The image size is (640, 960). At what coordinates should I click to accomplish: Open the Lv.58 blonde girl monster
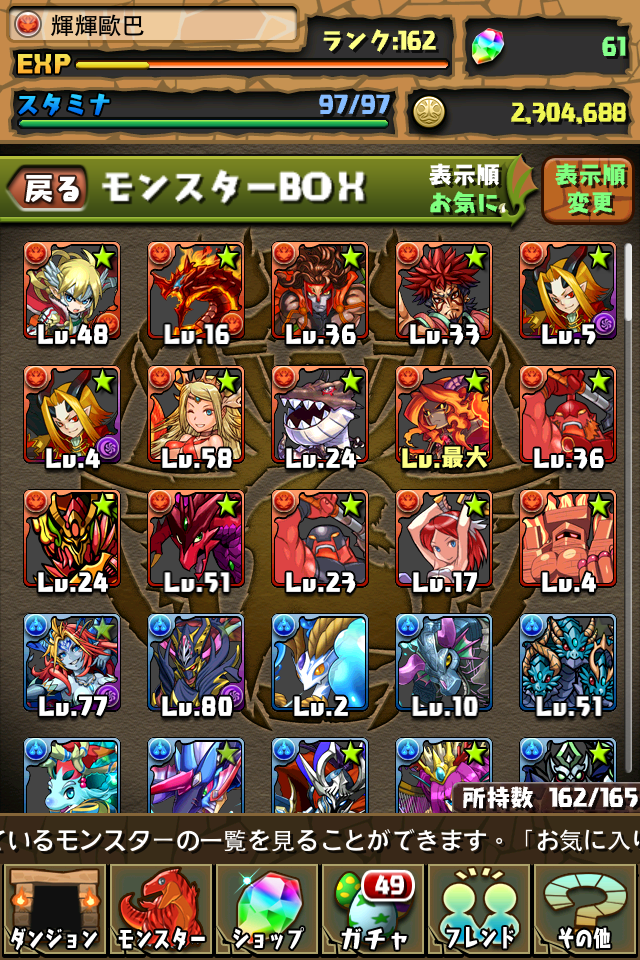tap(196, 414)
